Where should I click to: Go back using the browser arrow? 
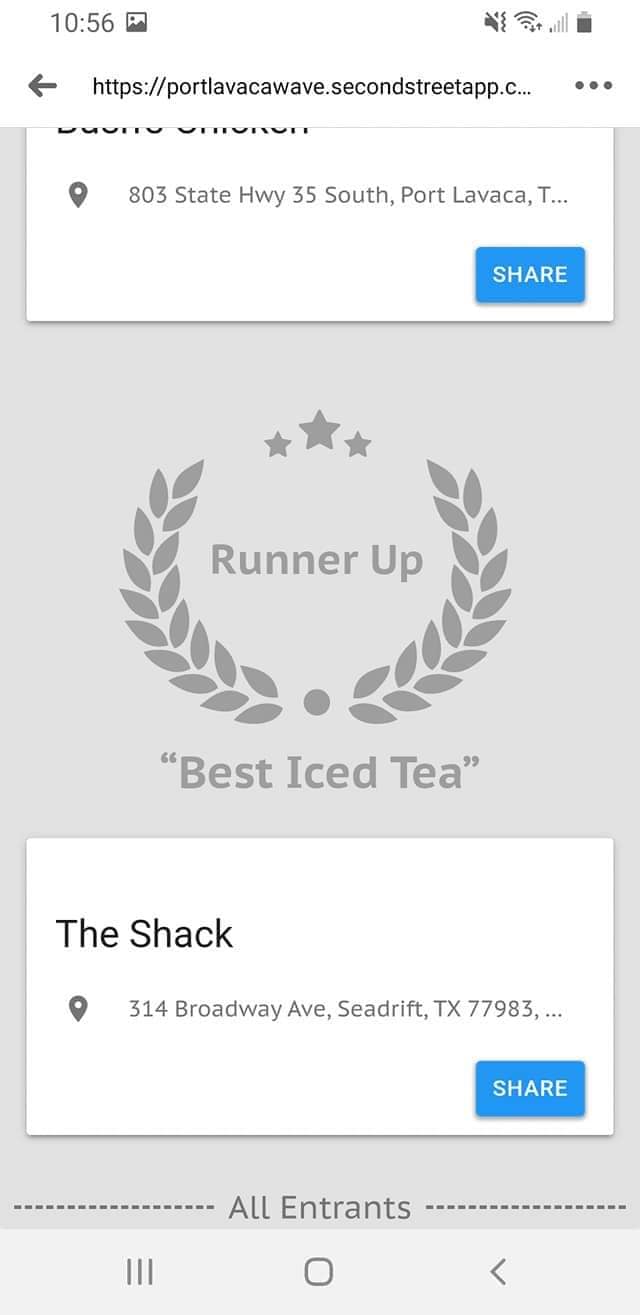coord(42,86)
